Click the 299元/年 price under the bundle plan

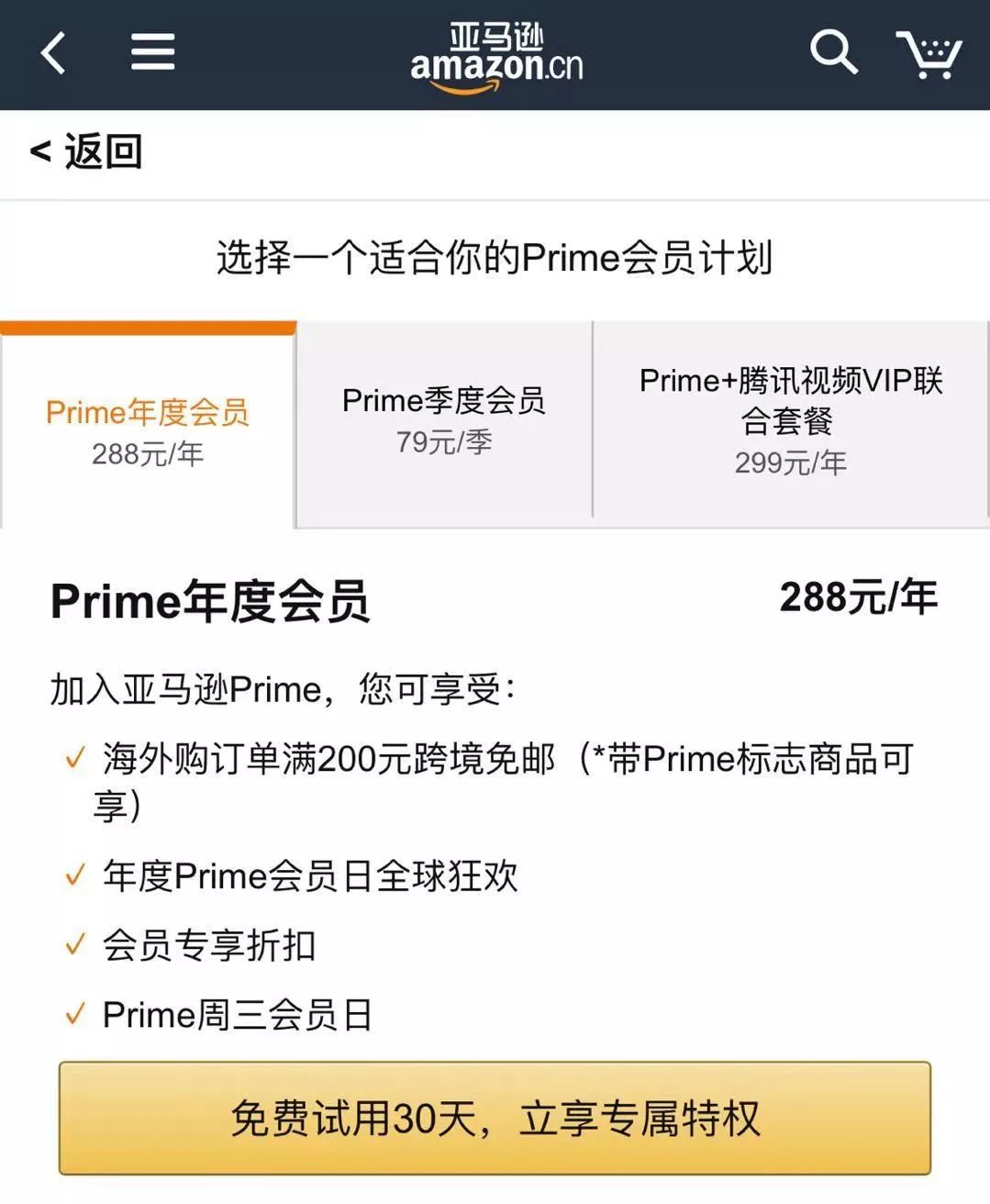pyautogui.click(x=792, y=466)
